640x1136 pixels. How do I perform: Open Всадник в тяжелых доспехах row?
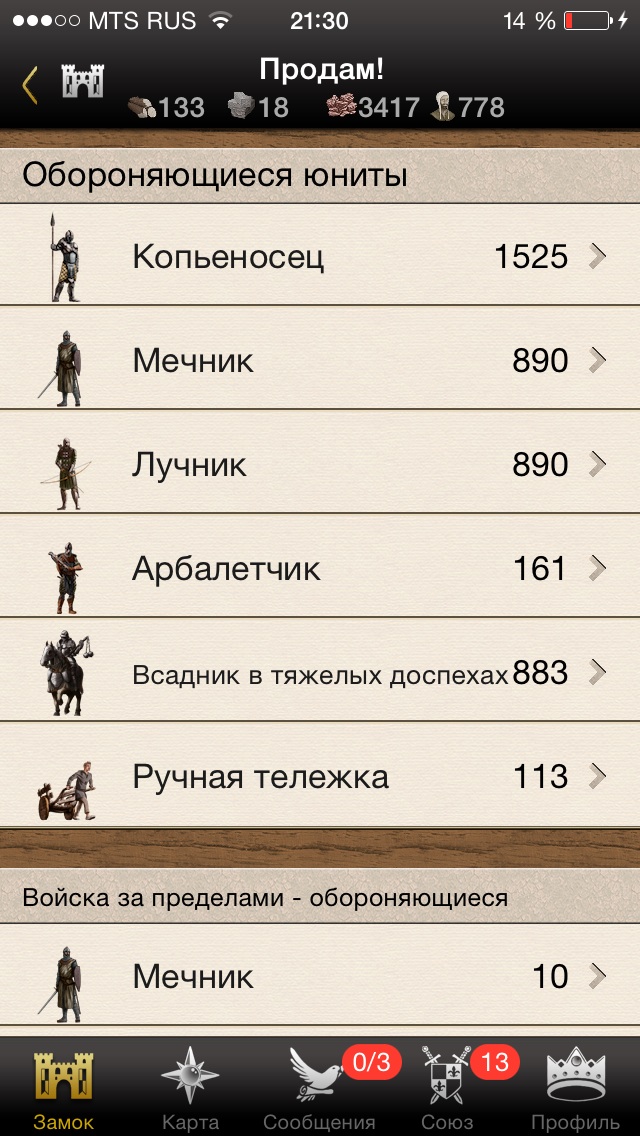point(320,673)
